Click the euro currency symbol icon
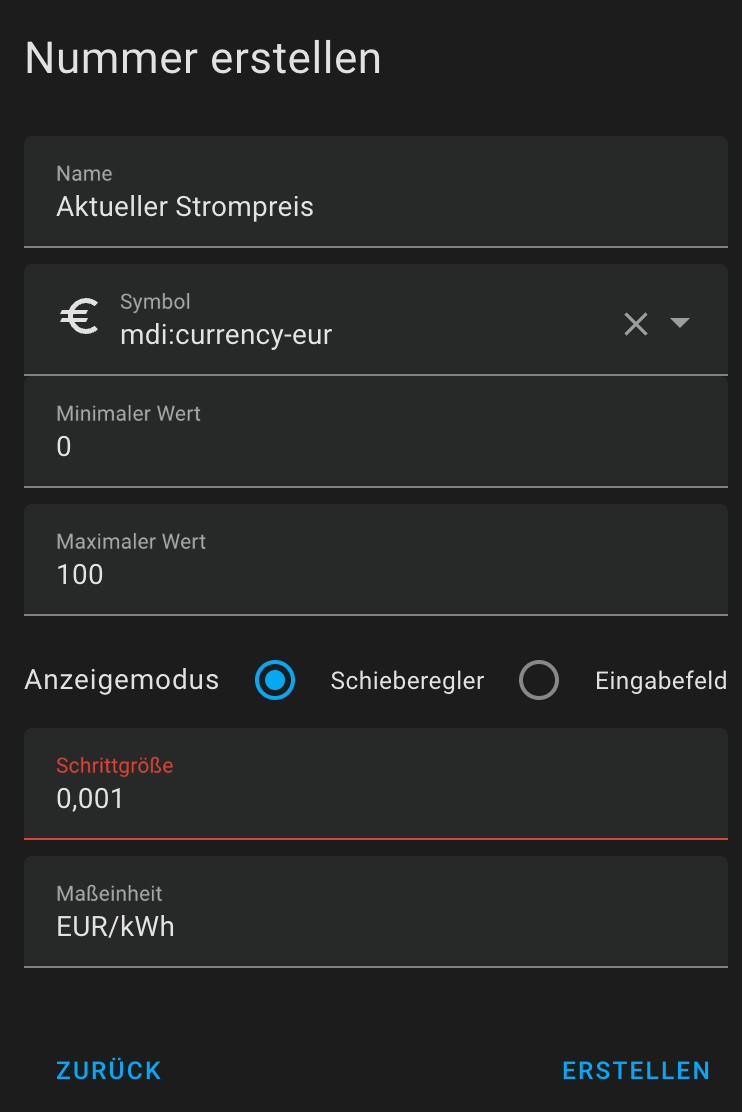The width and height of the screenshot is (742, 1112). (78, 317)
